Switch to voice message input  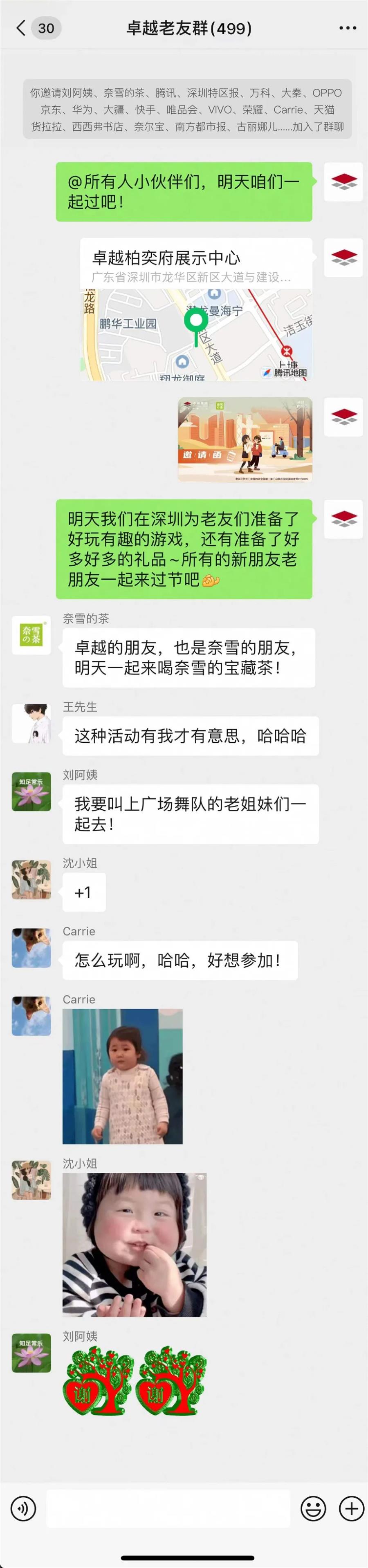[x=23, y=1509]
